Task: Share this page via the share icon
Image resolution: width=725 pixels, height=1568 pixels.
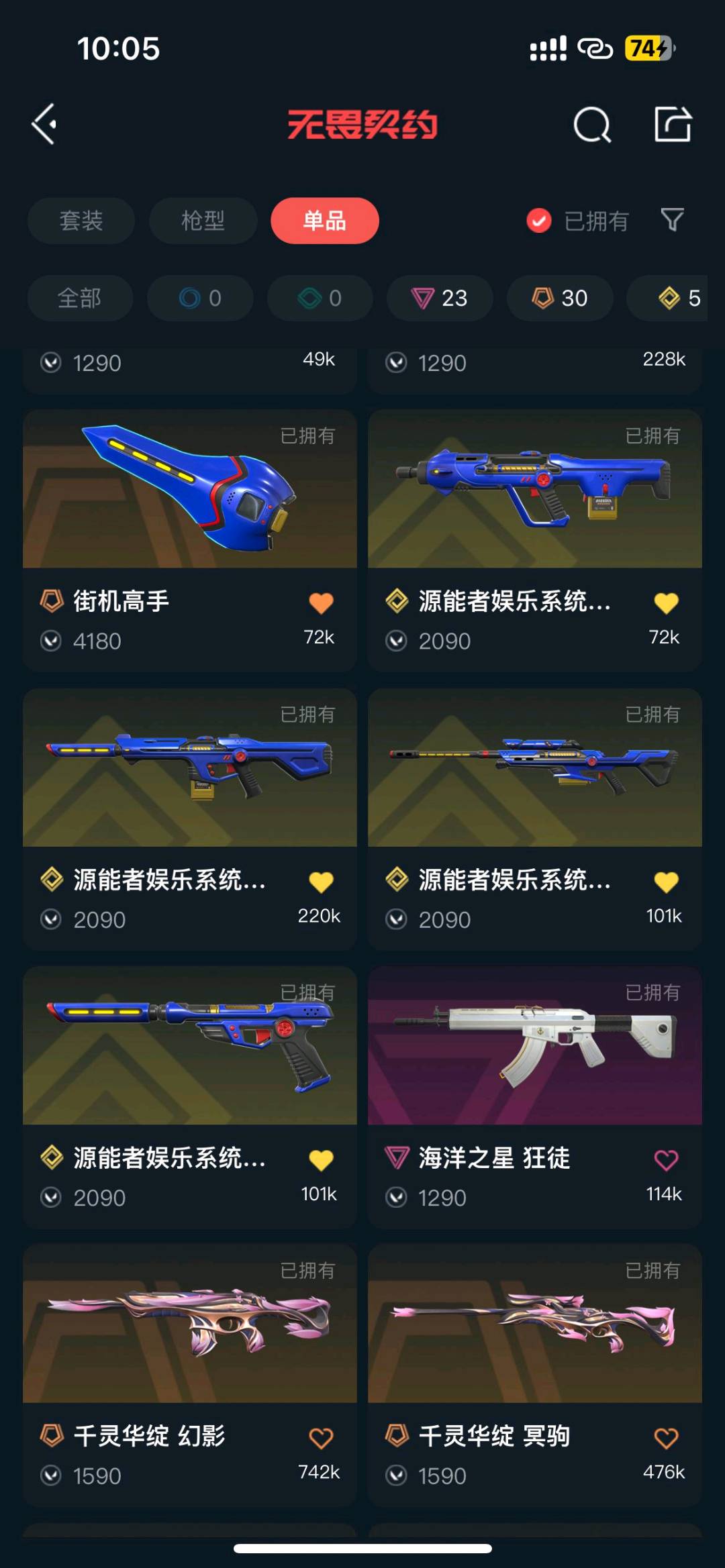Action: click(673, 124)
